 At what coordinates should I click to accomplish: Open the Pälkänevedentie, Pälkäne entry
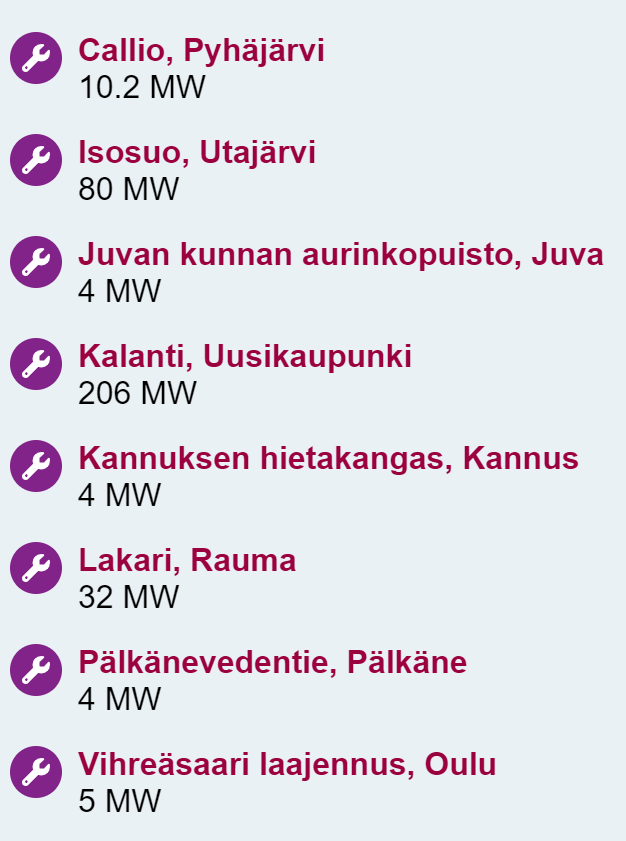point(272,663)
